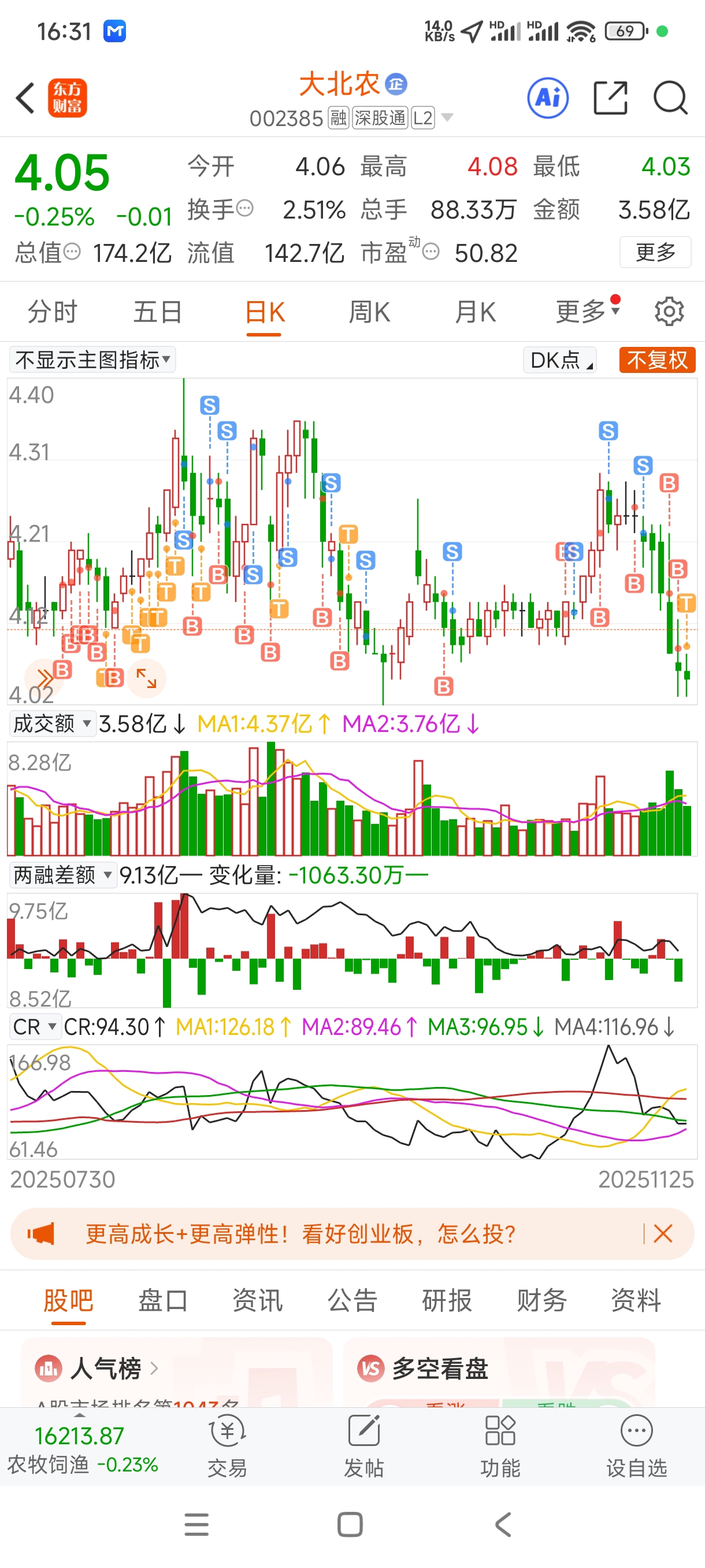Tap the 不复权 button

tap(657, 360)
